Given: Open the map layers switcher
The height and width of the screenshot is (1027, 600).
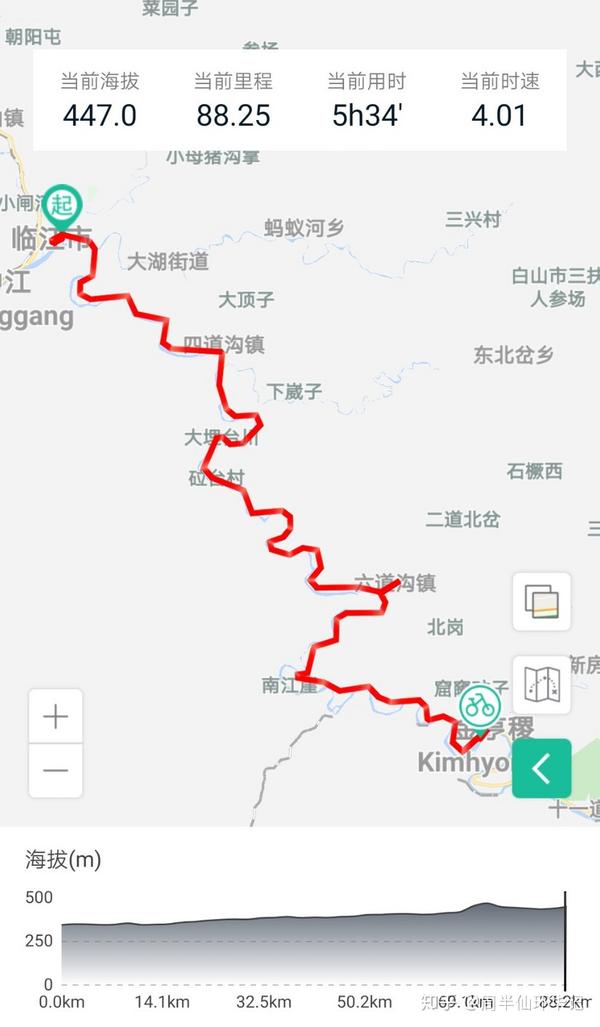Looking at the screenshot, I should [x=542, y=602].
